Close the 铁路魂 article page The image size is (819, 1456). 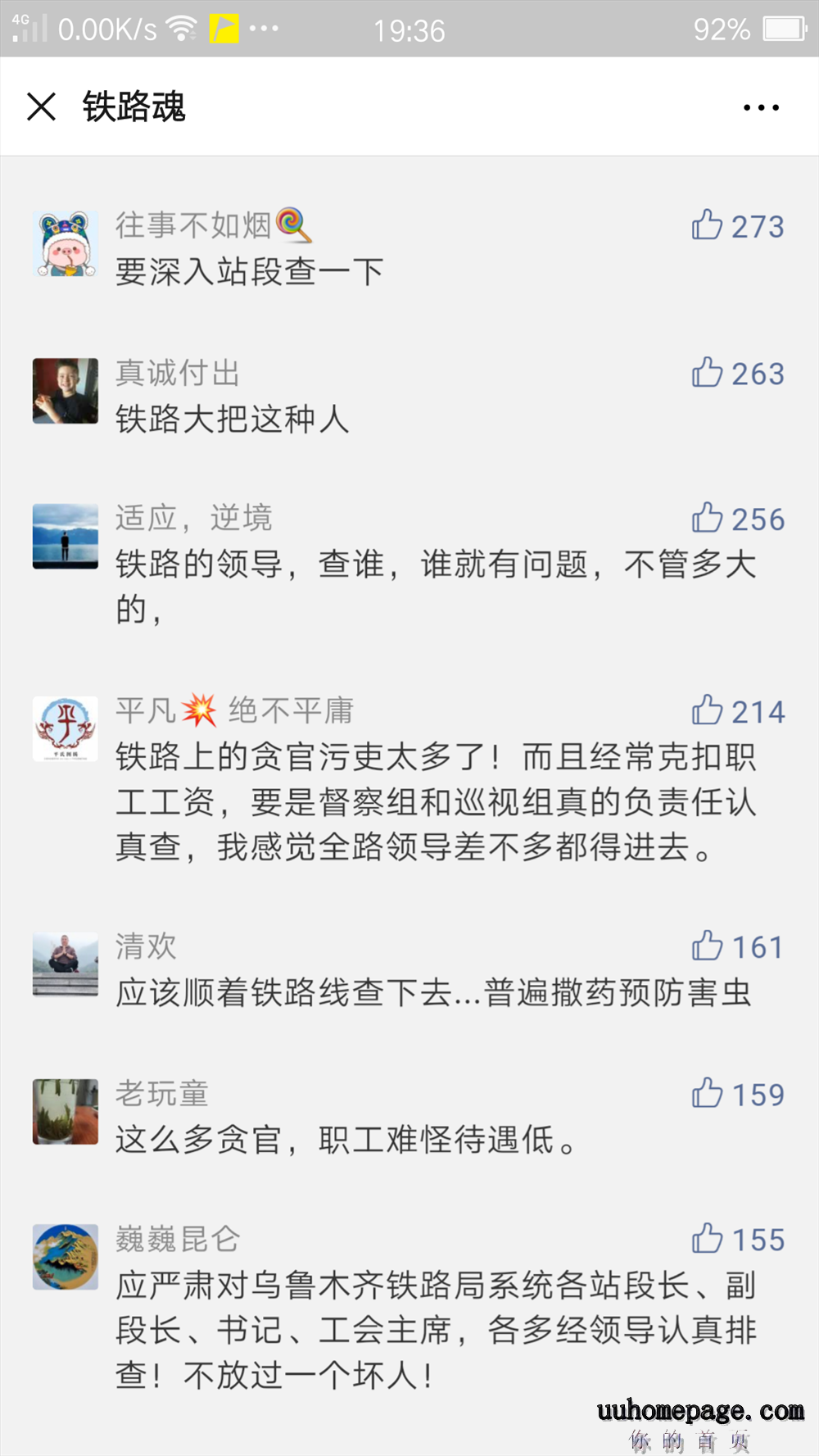(x=41, y=107)
